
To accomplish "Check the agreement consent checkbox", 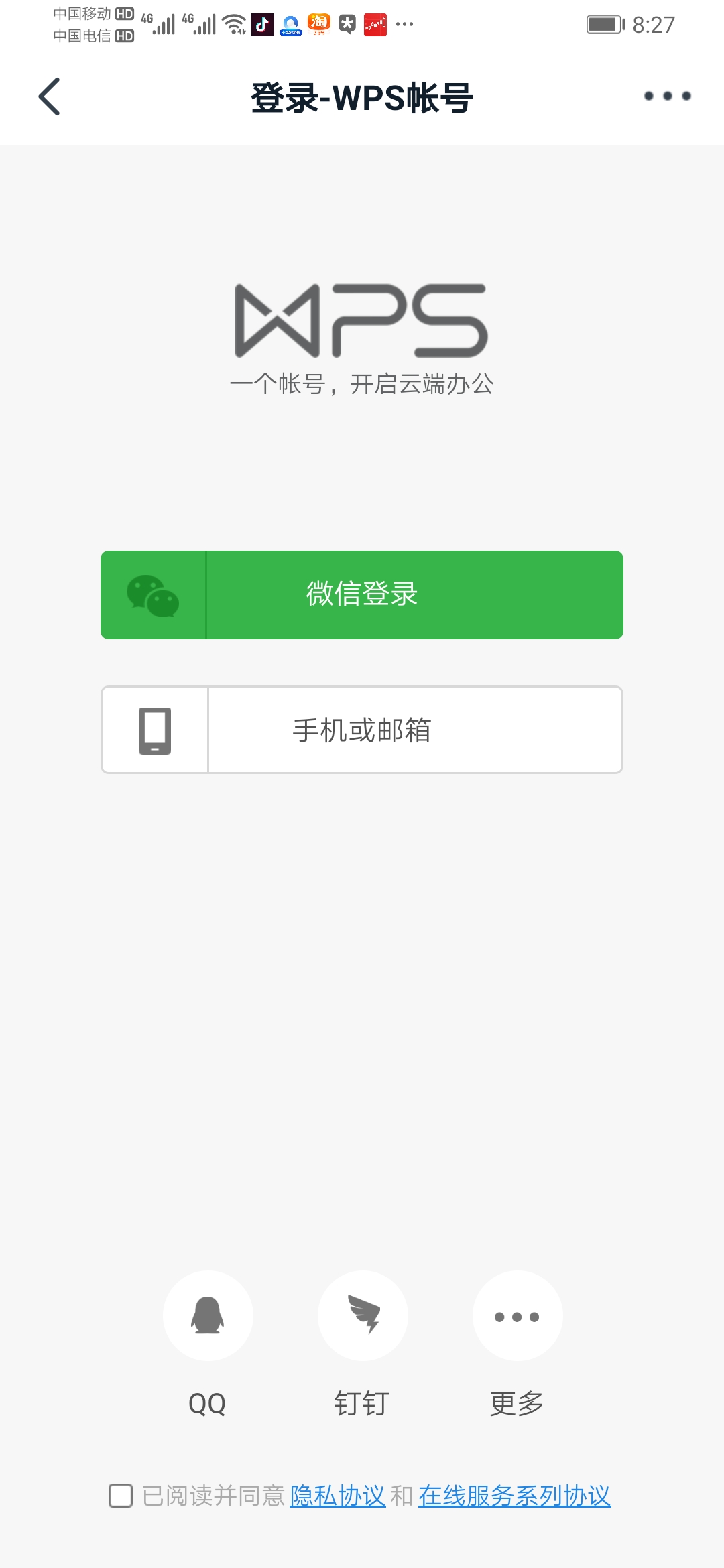I will click(121, 1496).
